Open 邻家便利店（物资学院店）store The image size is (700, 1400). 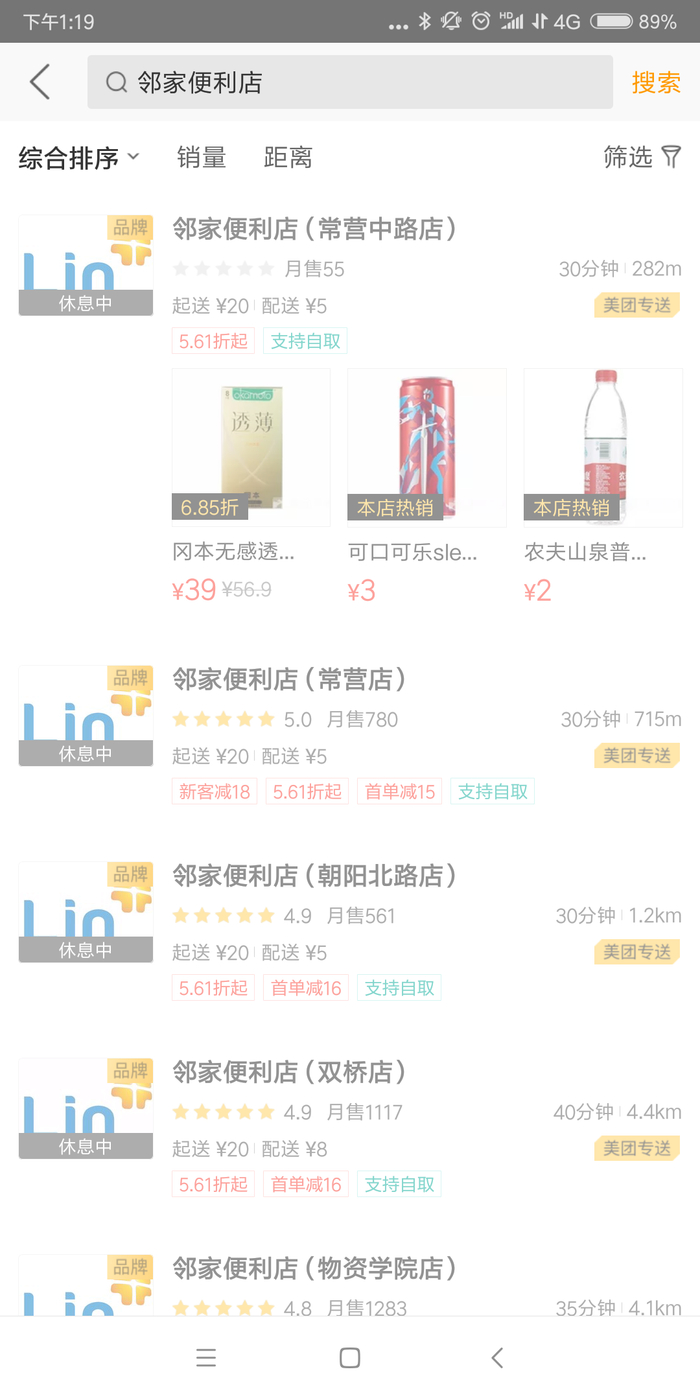click(315, 1269)
